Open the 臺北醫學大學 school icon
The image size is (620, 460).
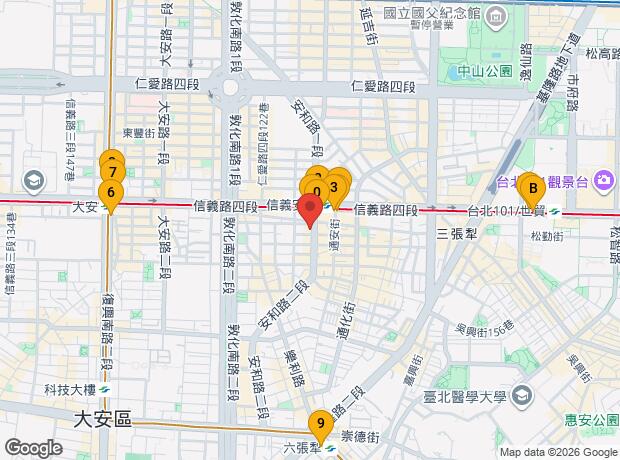[x=524, y=396]
